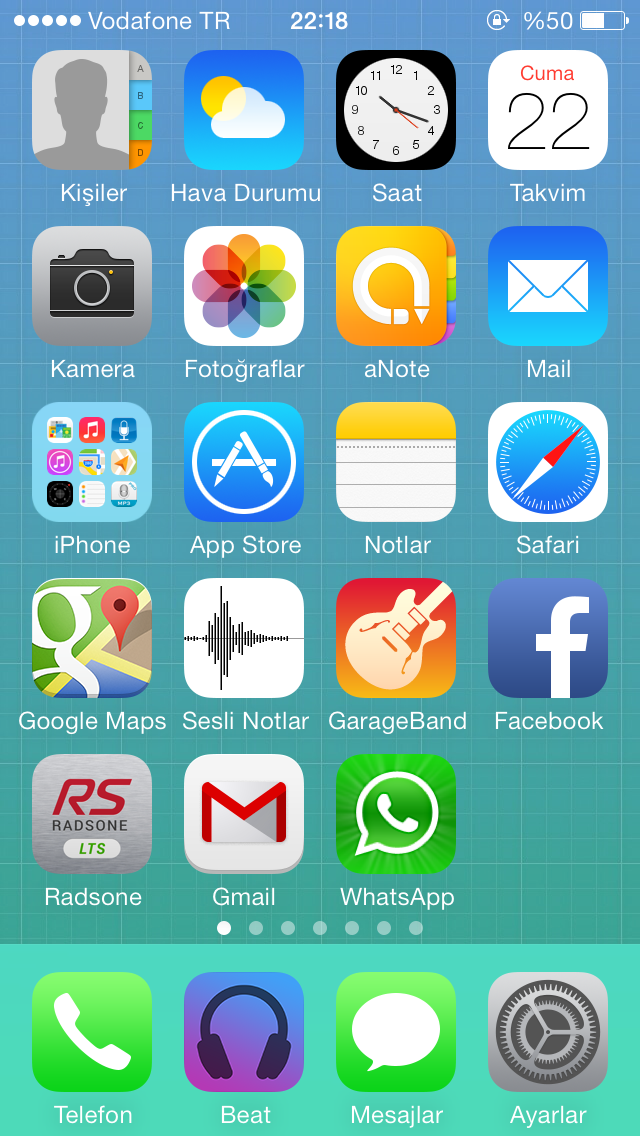Open Fotoğraflar photos app
The height and width of the screenshot is (1136, 640).
tap(244, 286)
